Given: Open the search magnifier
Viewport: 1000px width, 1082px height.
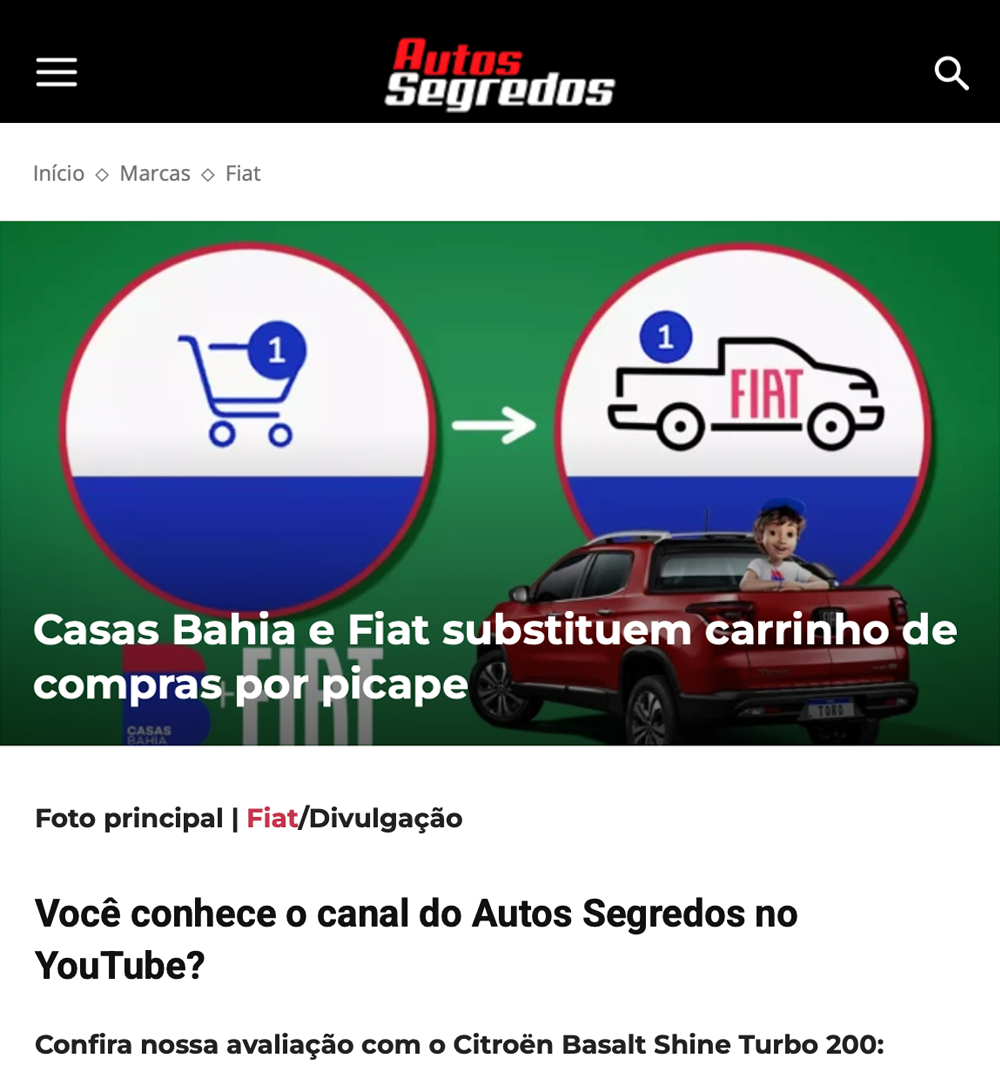Looking at the screenshot, I should coord(951,73).
